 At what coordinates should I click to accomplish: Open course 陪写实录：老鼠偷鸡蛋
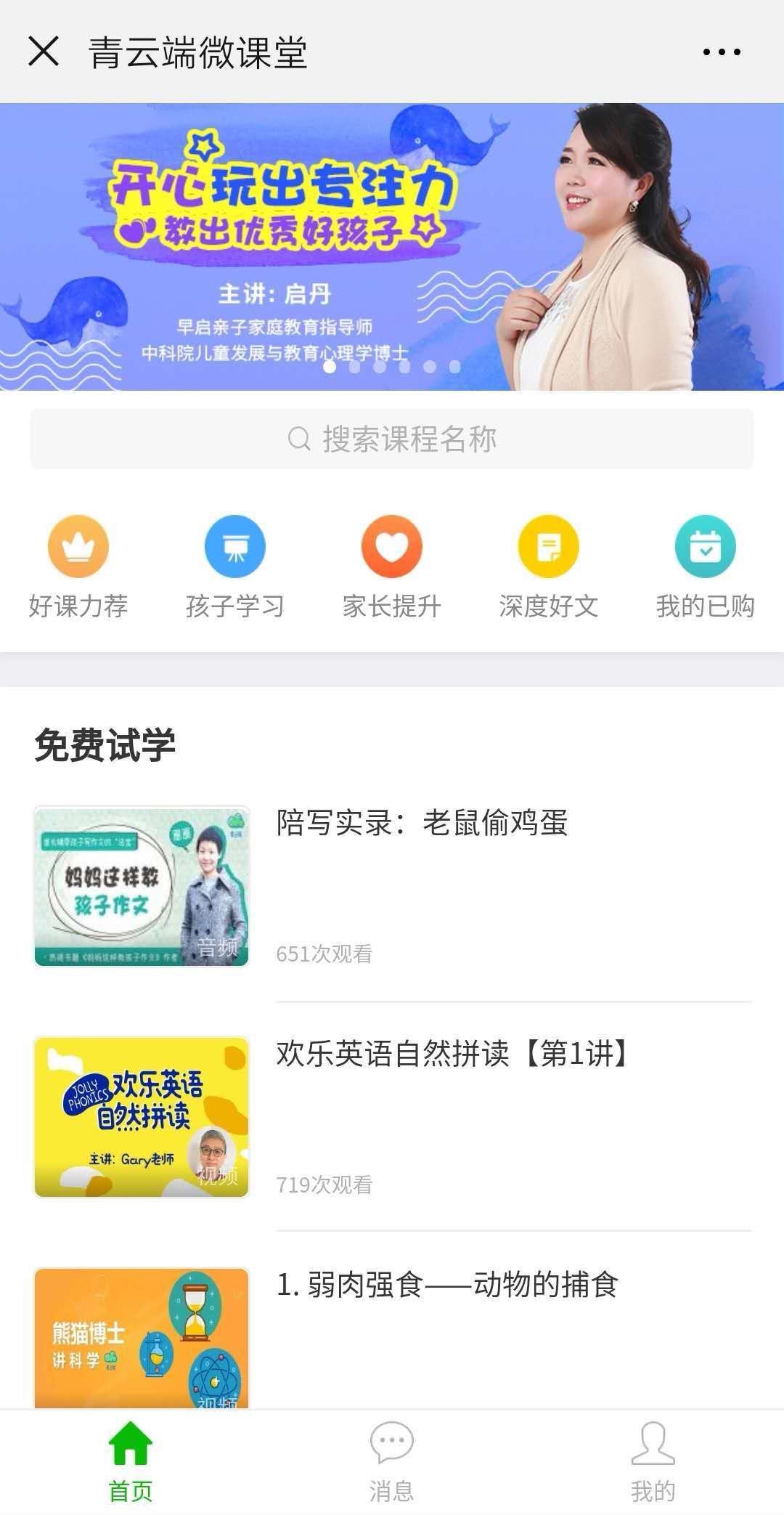[422, 823]
